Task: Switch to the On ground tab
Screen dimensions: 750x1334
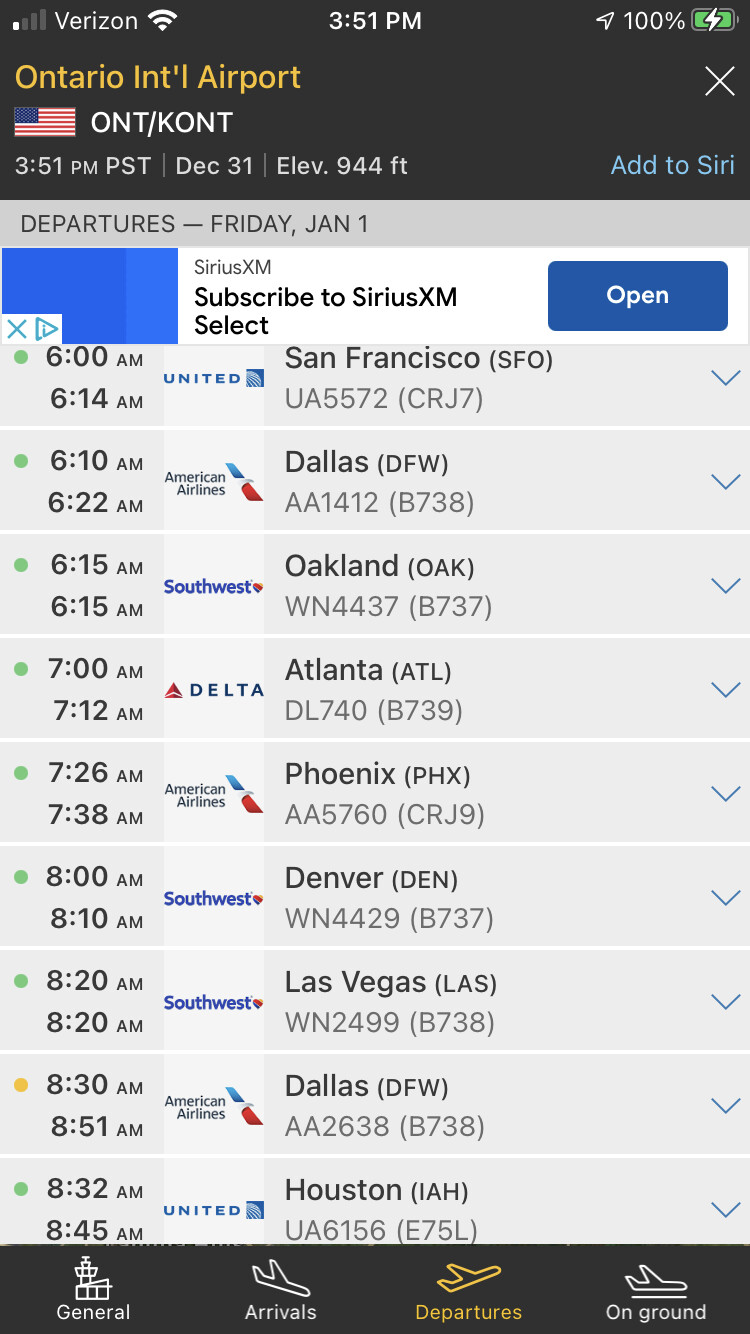Action: pyautogui.click(x=656, y=1290)
